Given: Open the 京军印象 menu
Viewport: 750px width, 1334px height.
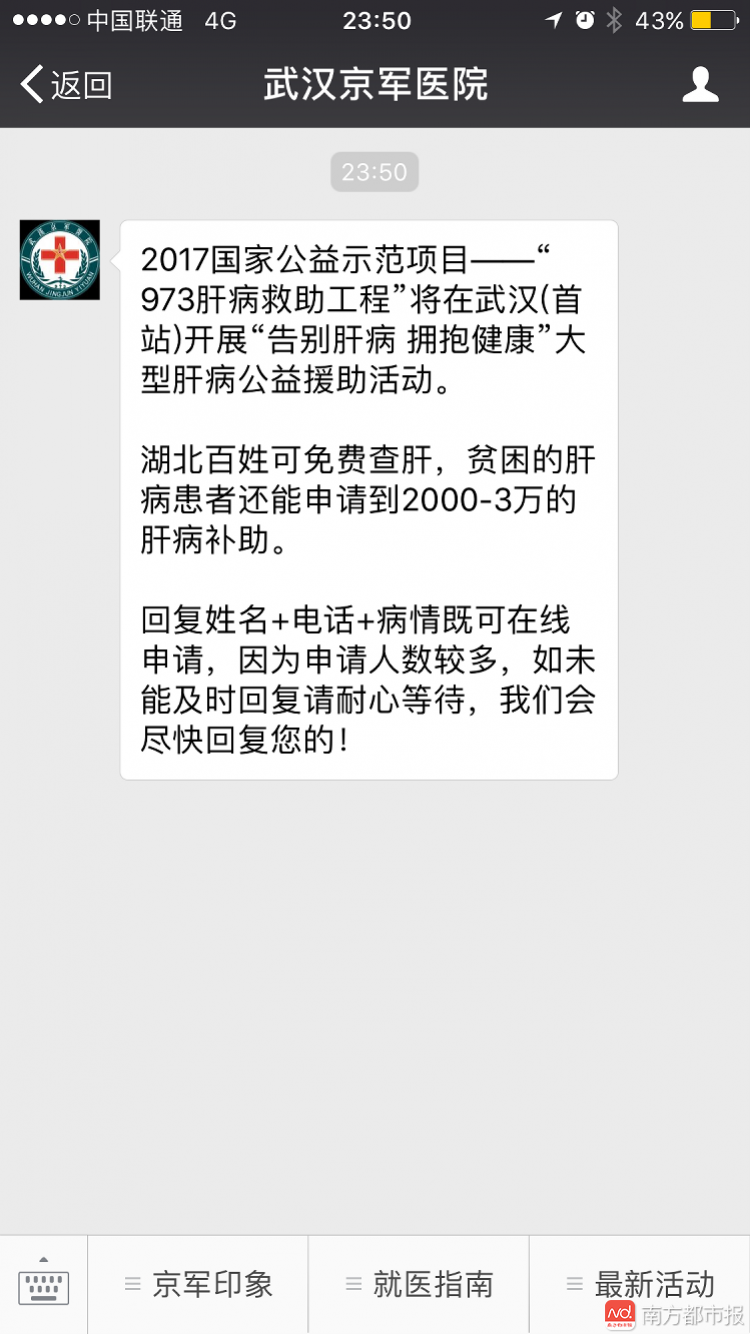Looking at the screenshot, I should tap(198, 1284).
